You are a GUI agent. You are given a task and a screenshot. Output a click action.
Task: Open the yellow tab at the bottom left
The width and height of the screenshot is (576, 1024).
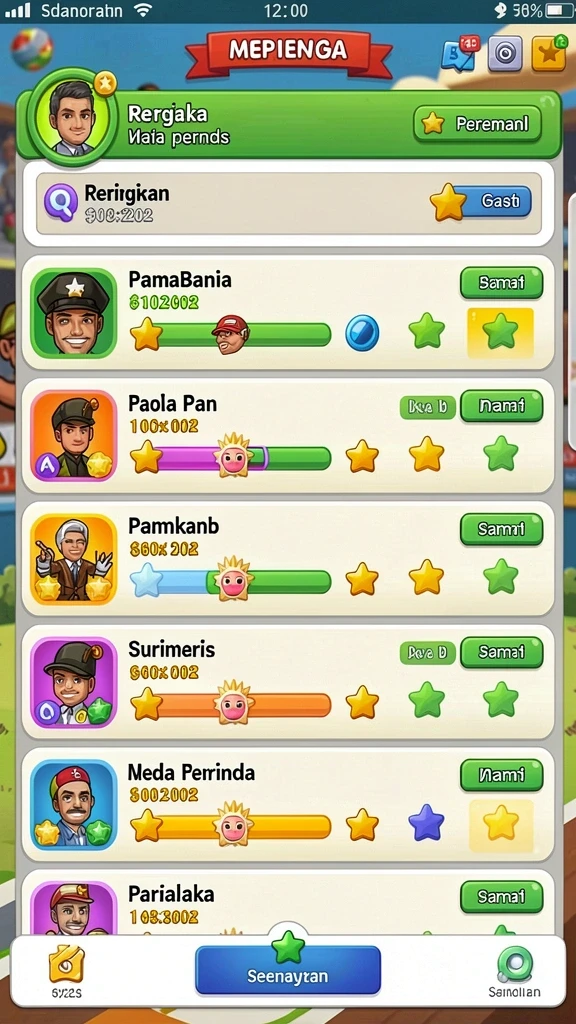[66, 971]
